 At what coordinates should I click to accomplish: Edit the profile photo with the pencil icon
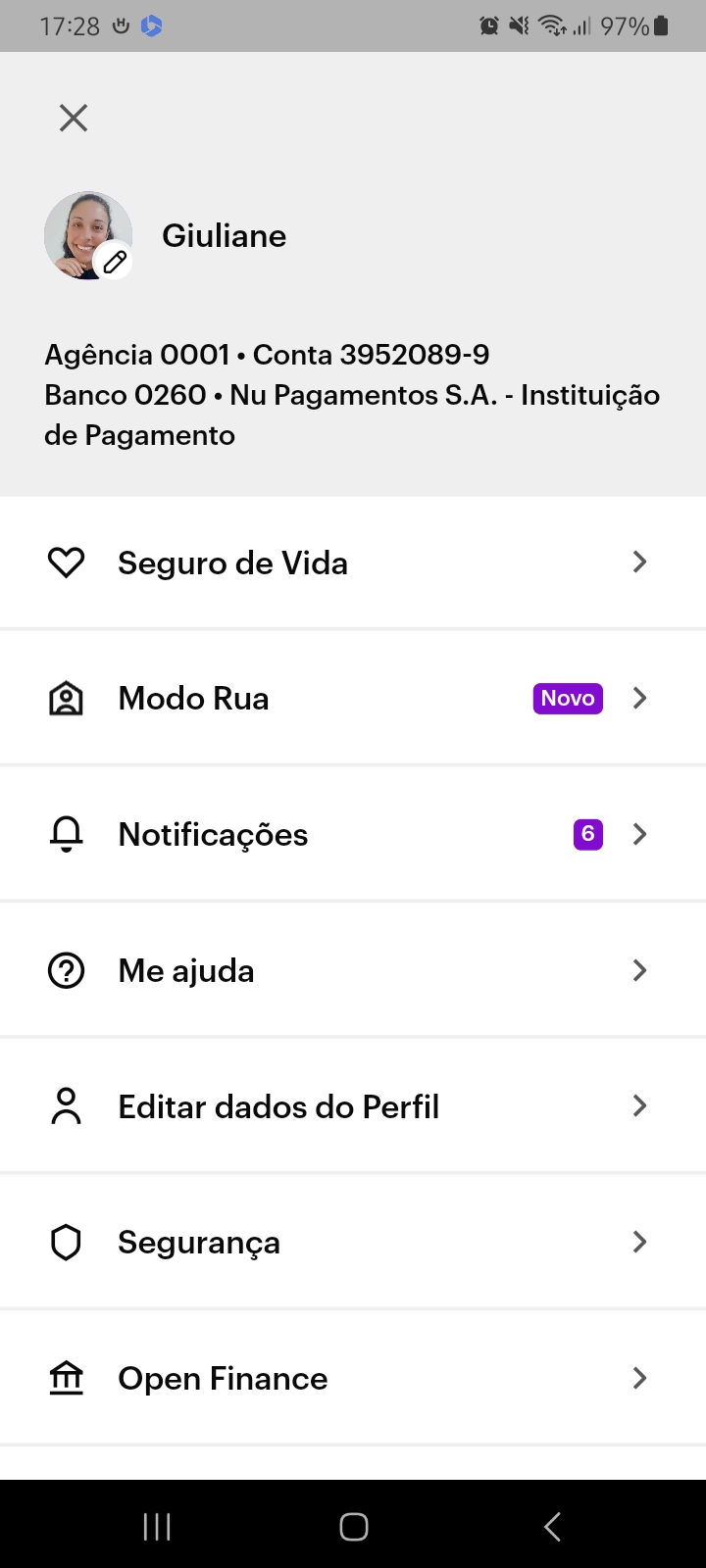[x=115, y=262]
